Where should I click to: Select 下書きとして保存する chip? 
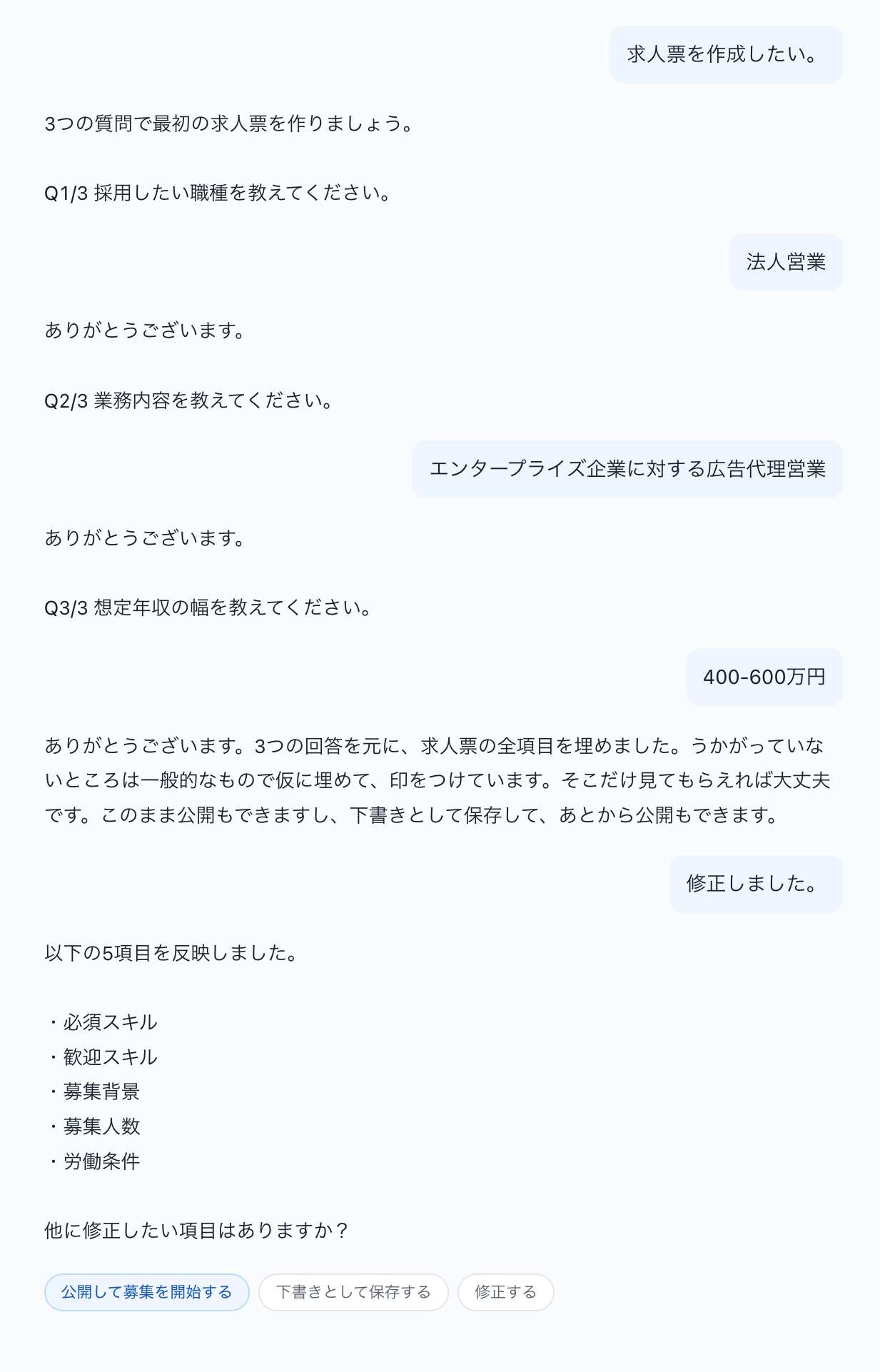(353, 1292)
